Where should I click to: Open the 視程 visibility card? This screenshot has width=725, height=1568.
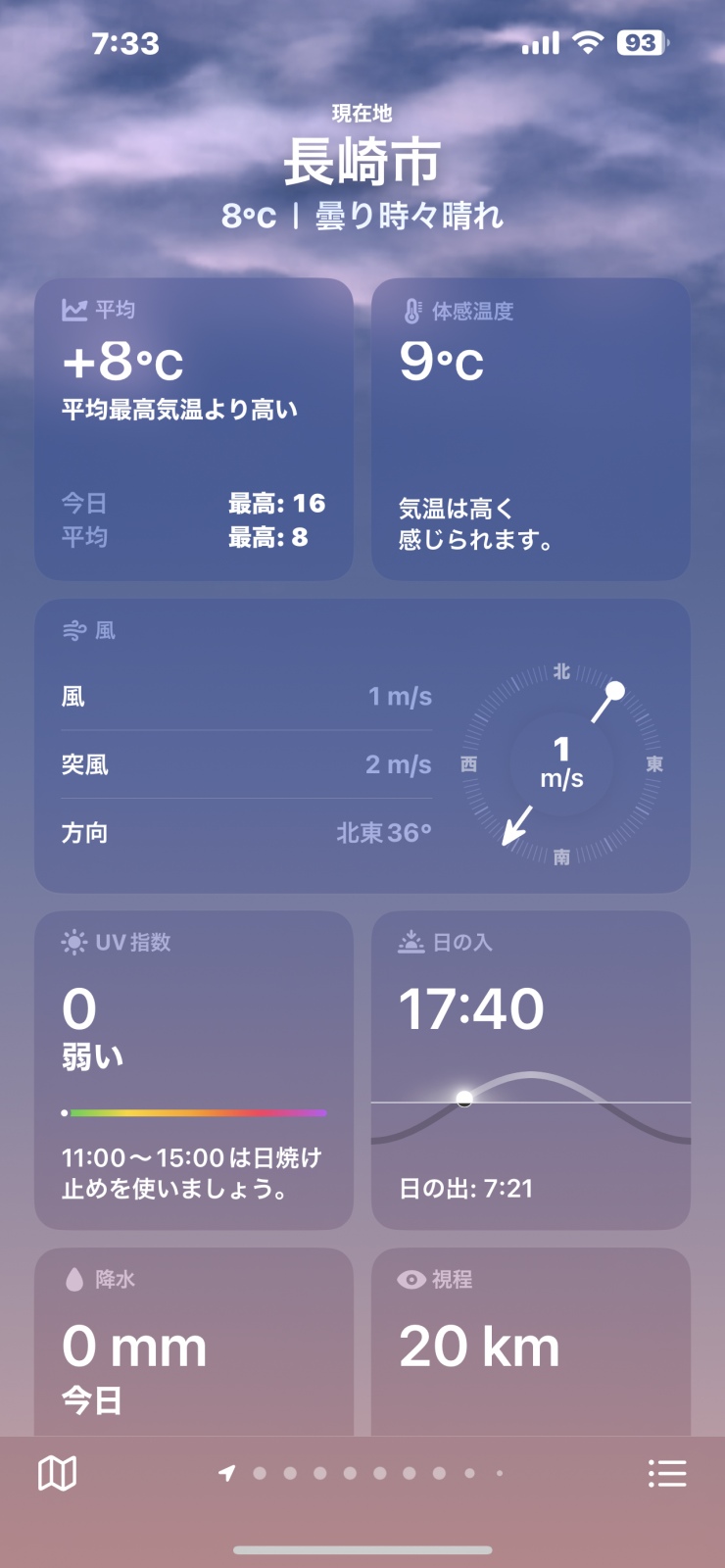coord(531,1343)
